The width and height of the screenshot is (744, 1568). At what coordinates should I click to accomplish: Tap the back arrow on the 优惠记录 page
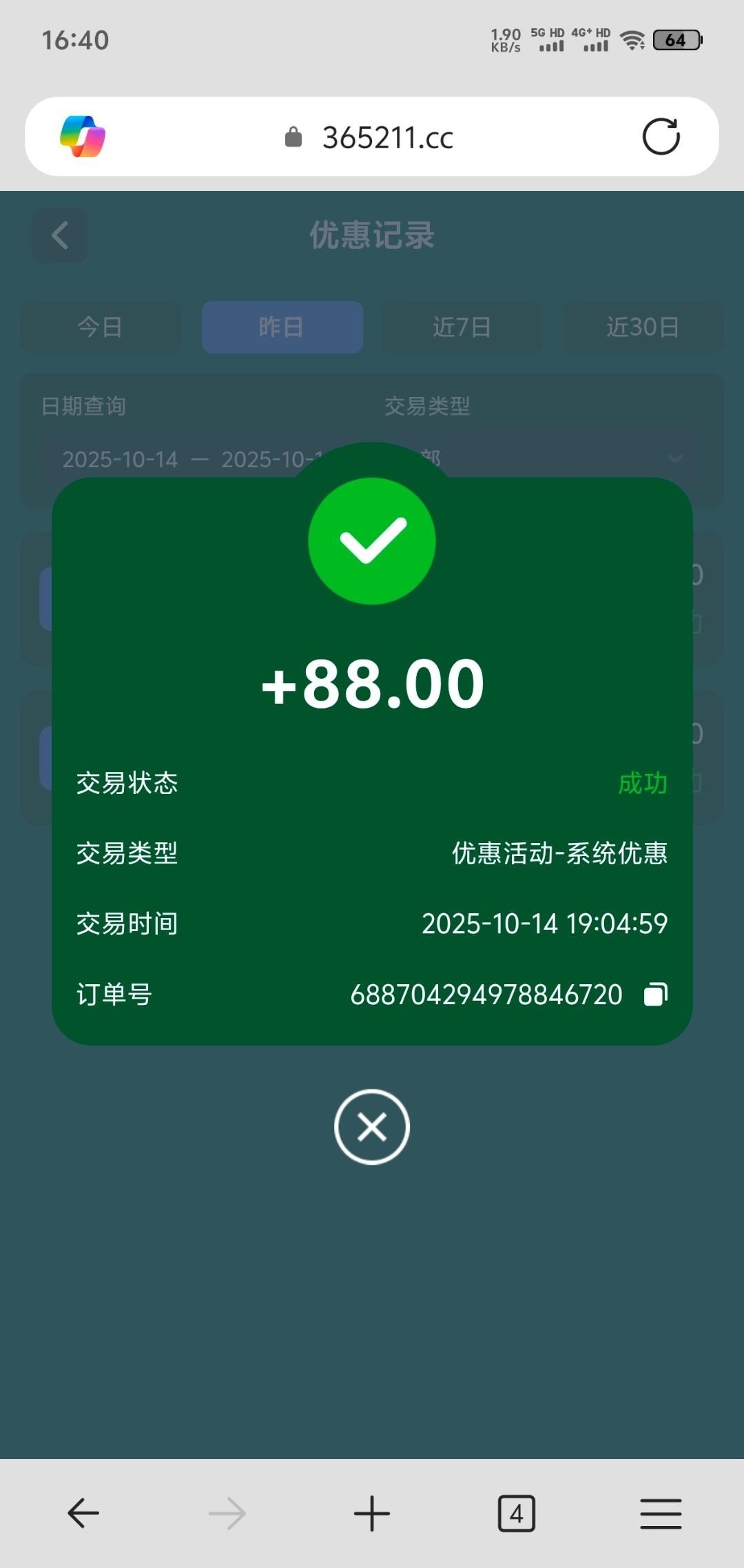59,236
